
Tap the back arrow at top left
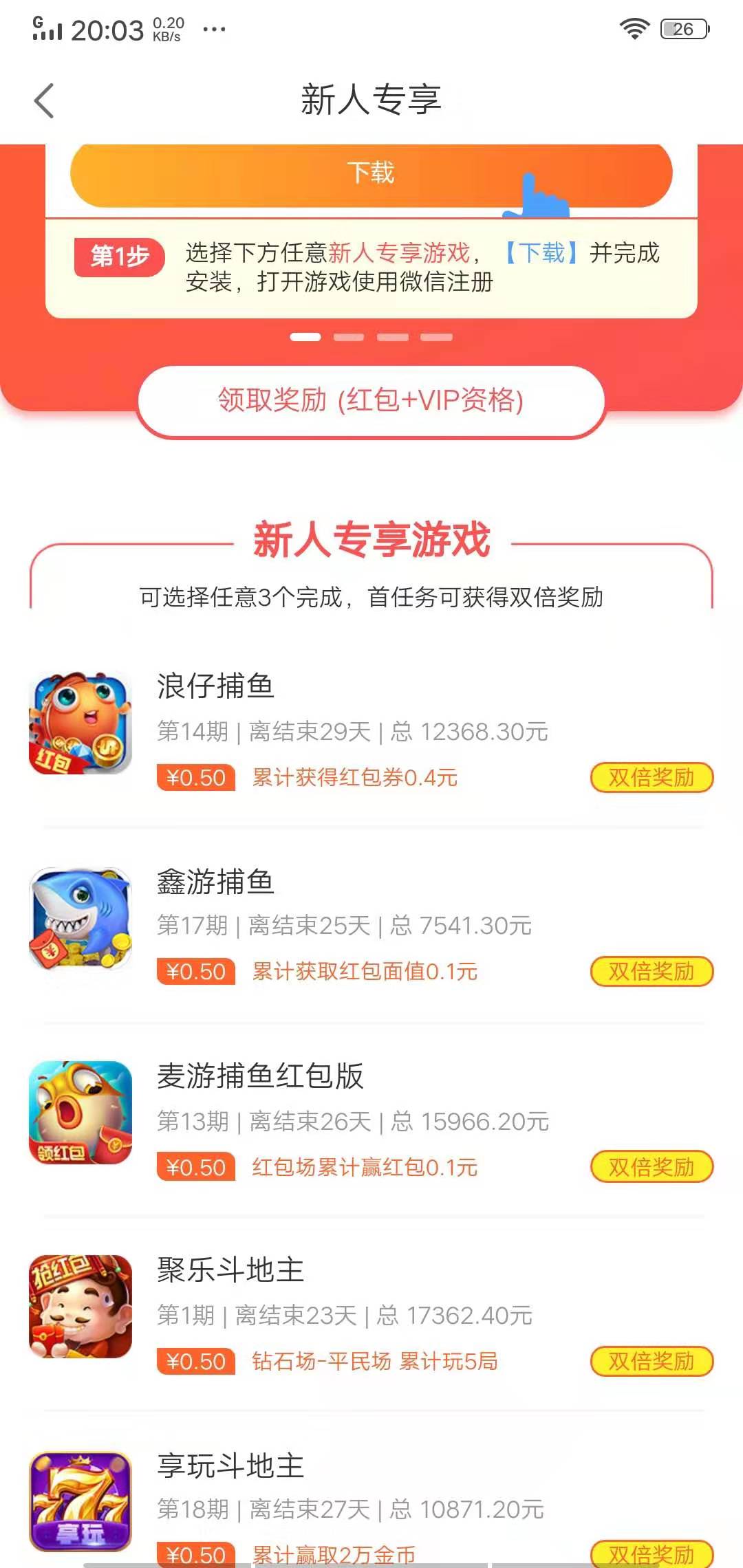click(44, 100)
